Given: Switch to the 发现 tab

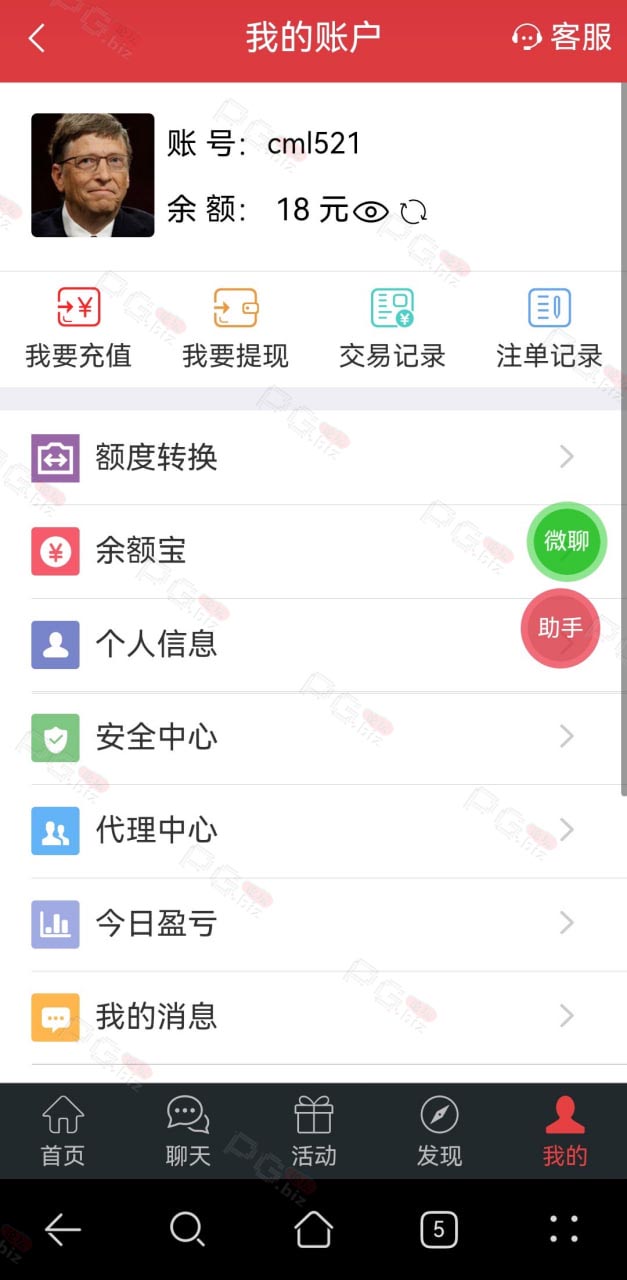Looking at the screenshot, I should (439, 1131).
